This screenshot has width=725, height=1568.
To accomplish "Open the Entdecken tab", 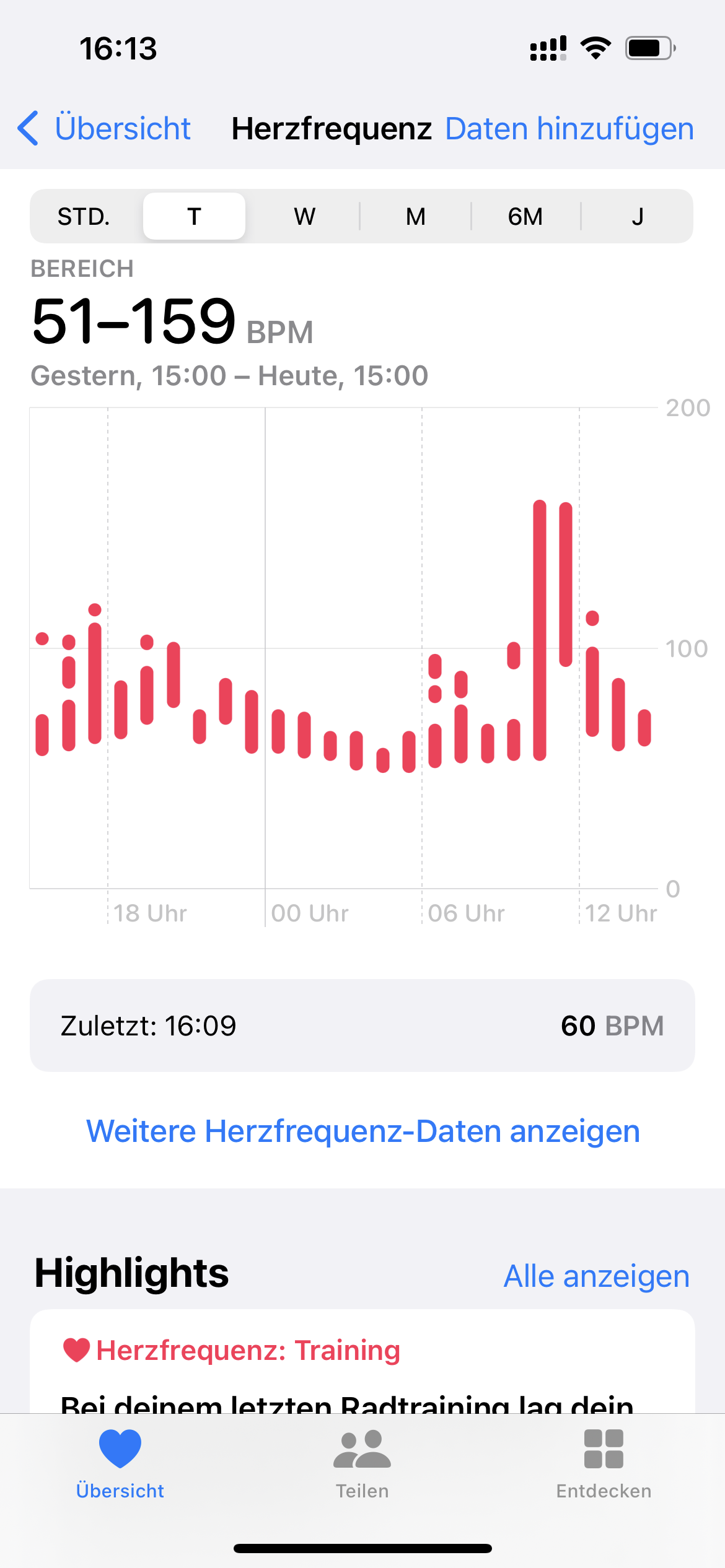I will [x=604, y=1464].
